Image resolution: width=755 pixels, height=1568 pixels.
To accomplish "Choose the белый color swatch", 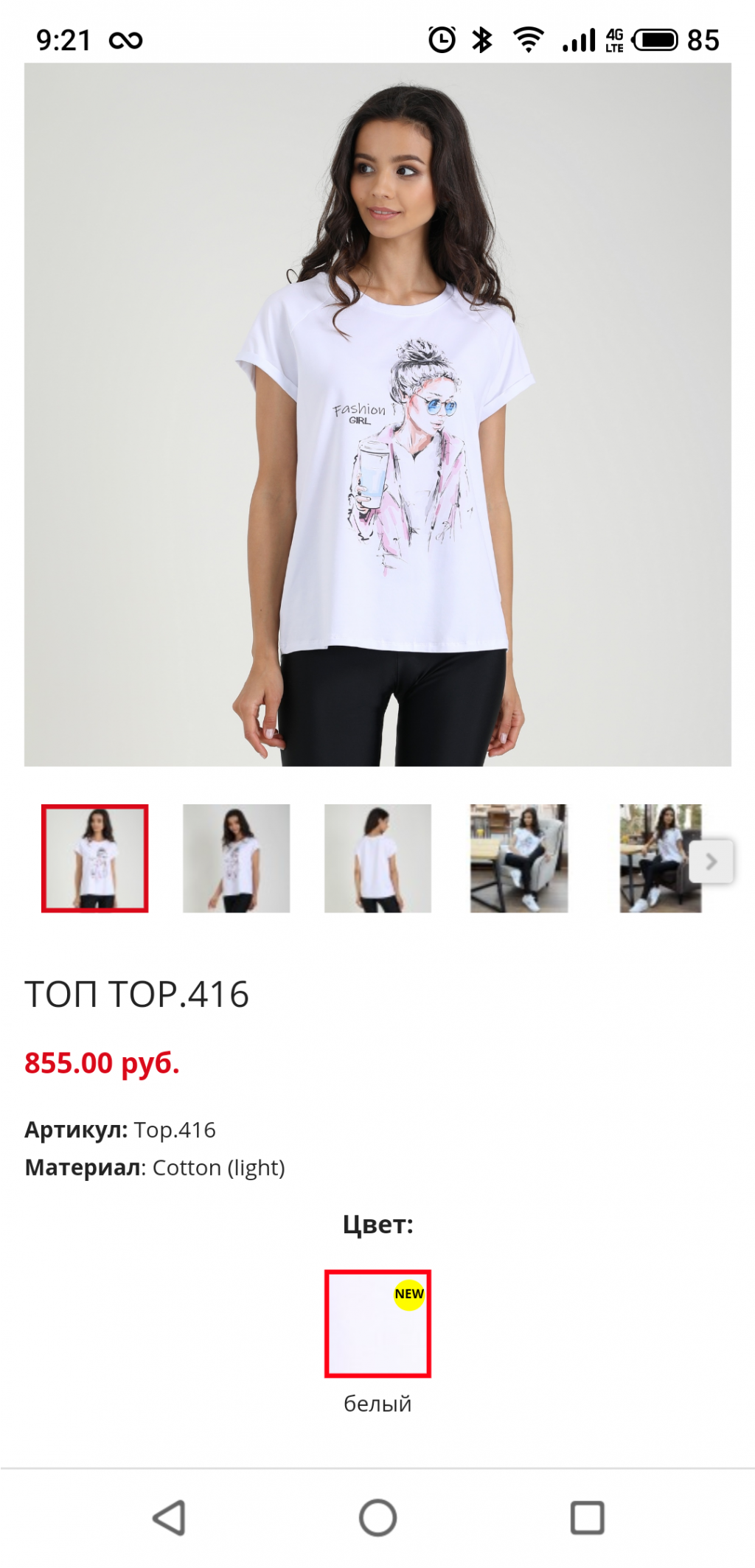I will pyautogui.click(x=377, y=1323).
